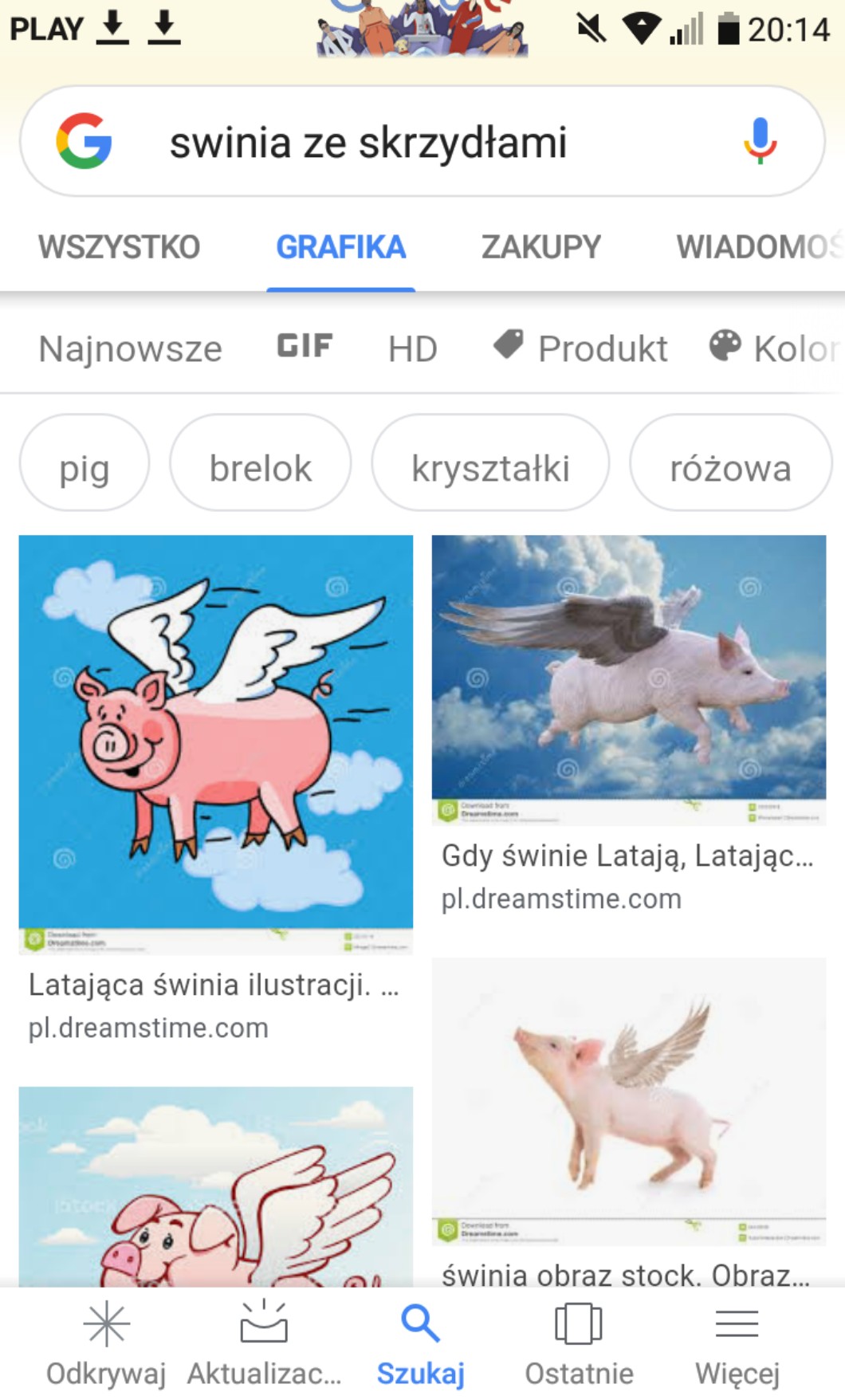
Task: Open the WIADOMOŚCI tab
Action: tap(757, 247)
